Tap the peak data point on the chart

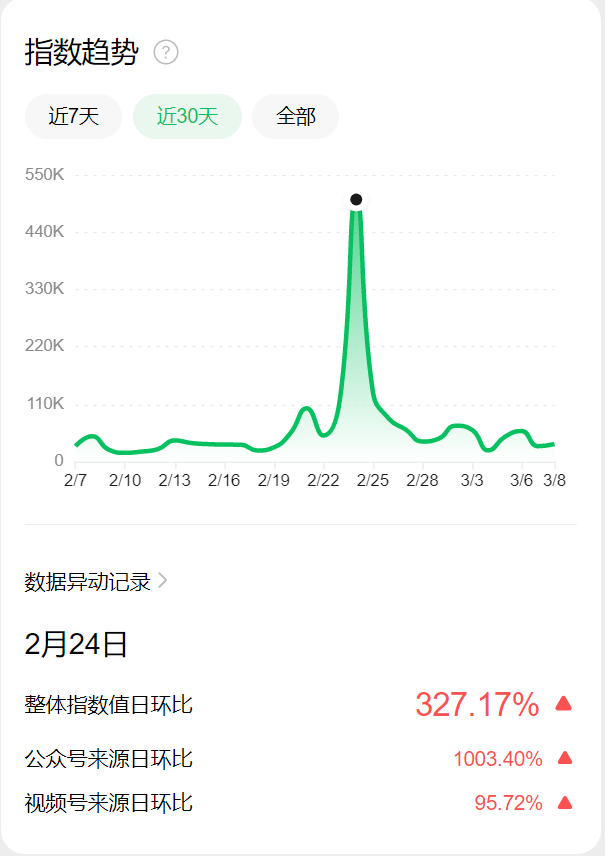[356, 200]
